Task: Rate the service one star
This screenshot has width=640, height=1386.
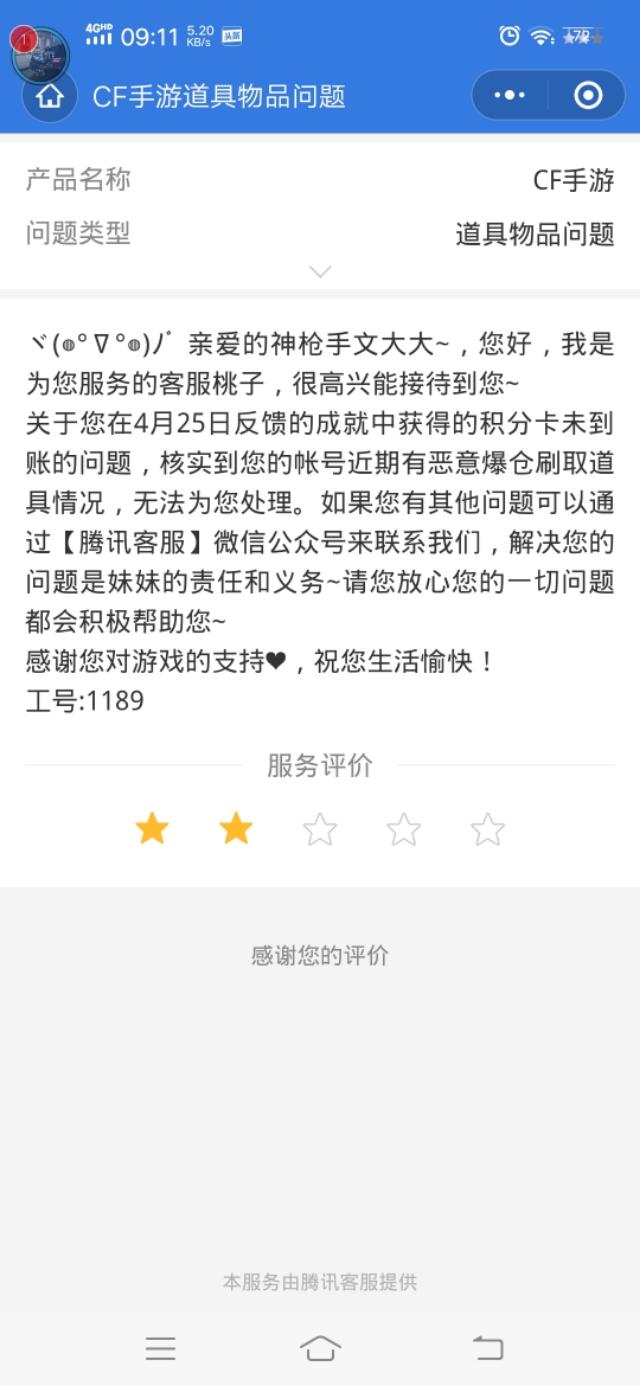Action: click(x=152, y=828)
